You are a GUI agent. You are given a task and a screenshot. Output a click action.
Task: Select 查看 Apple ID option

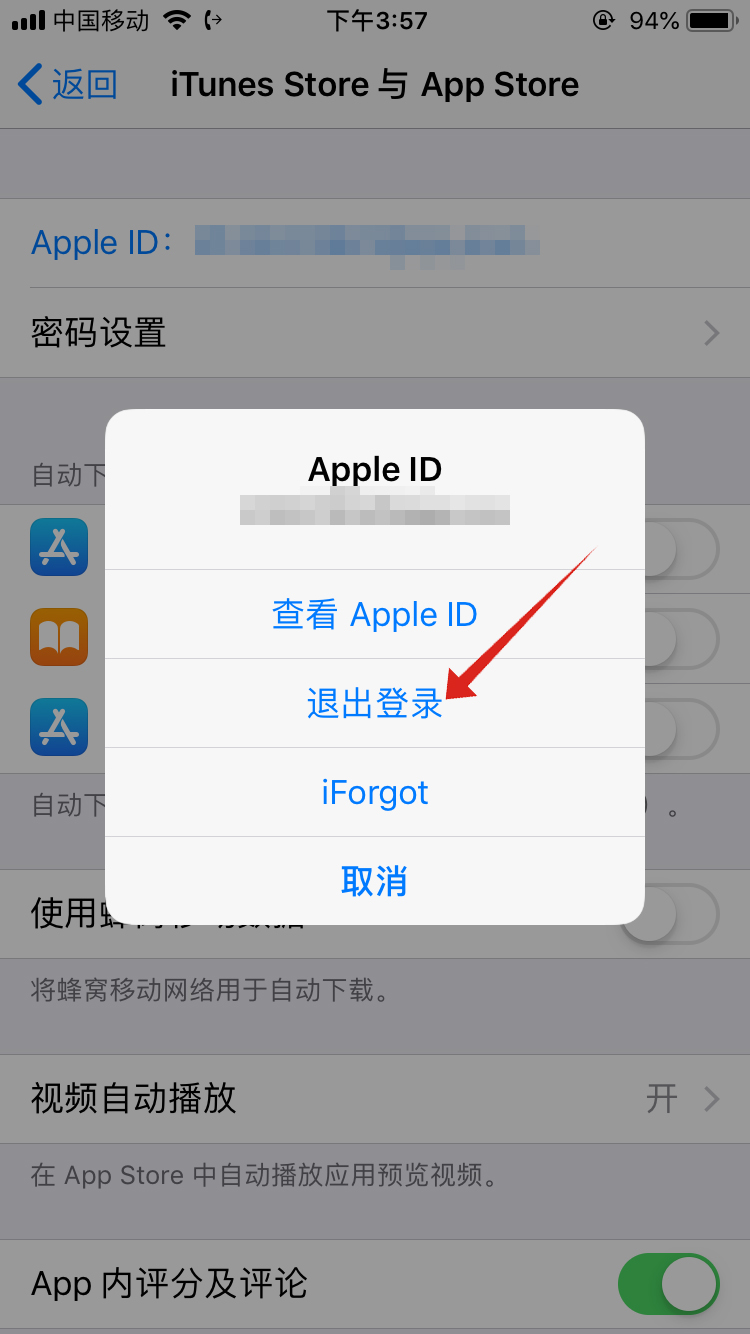[x=374, y=614]
